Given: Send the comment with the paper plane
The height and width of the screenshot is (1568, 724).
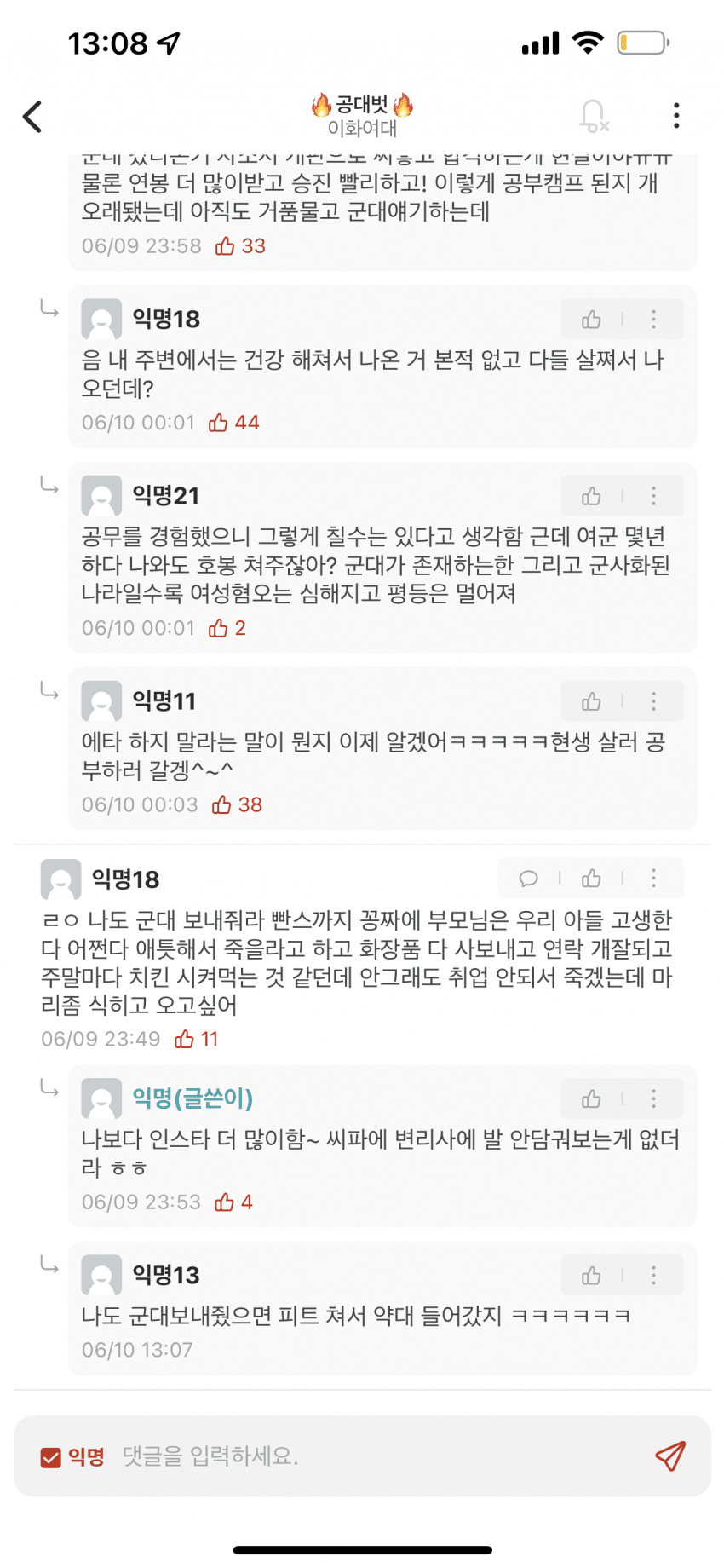Looking at the screenshot, I should coord(670,1456).
